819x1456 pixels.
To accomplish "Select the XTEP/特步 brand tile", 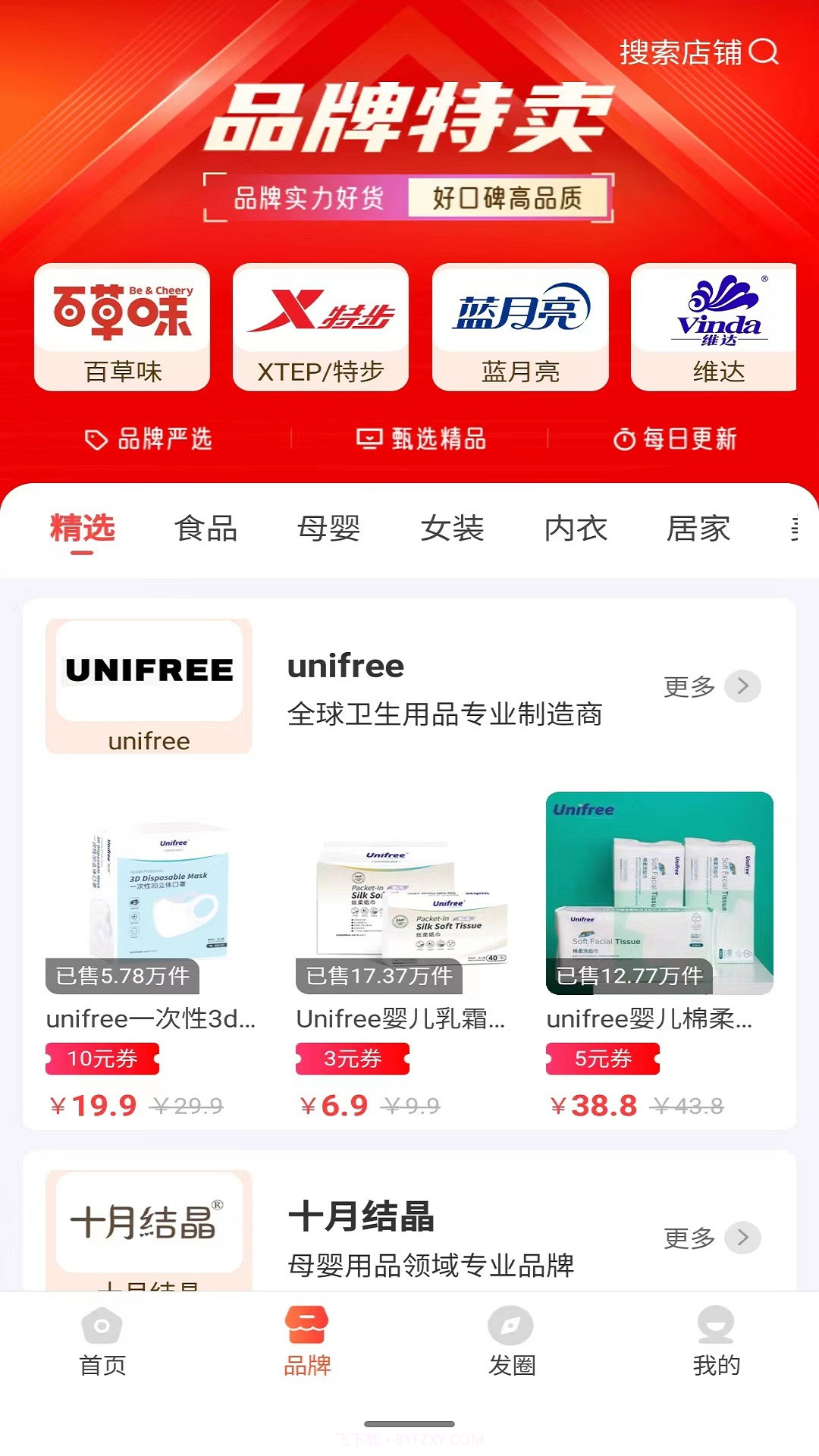I will (x=321, y=328).
